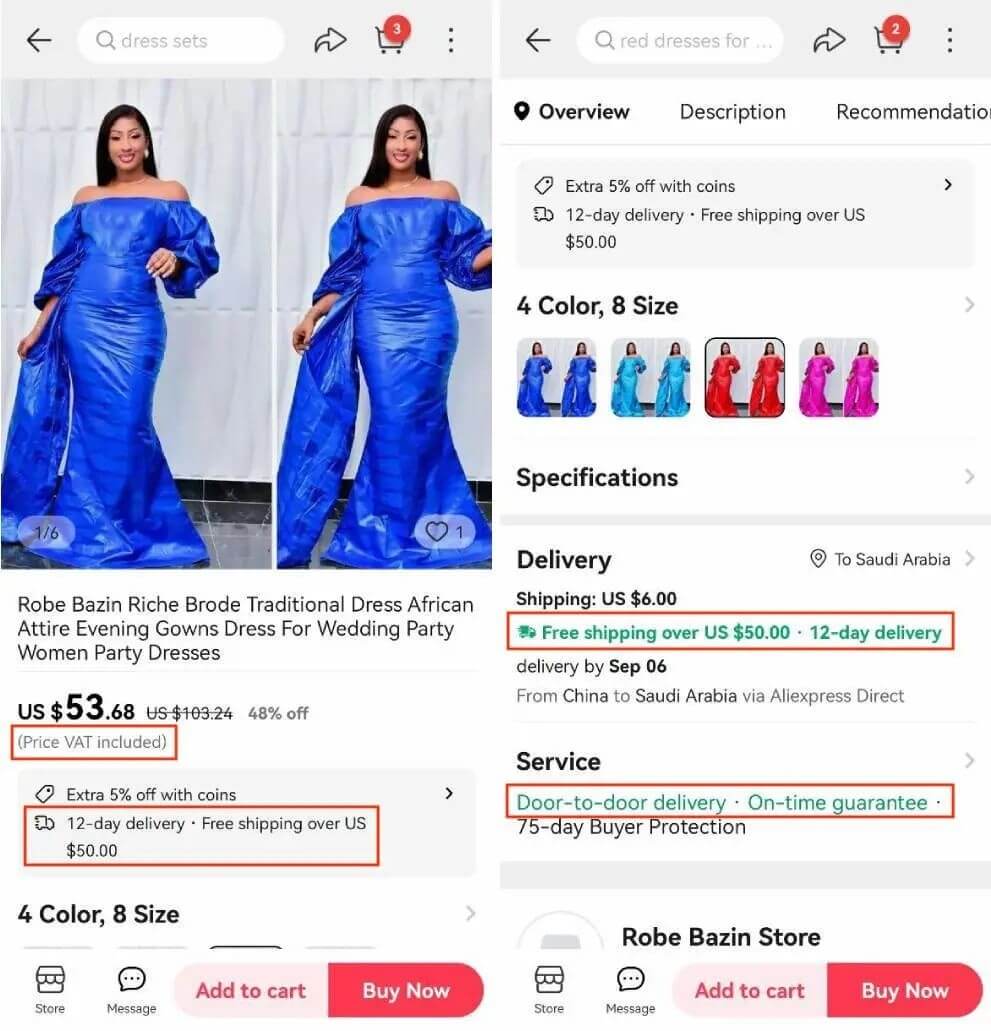
Task: Choose the light blue dress color option
Action: [650, 377]
